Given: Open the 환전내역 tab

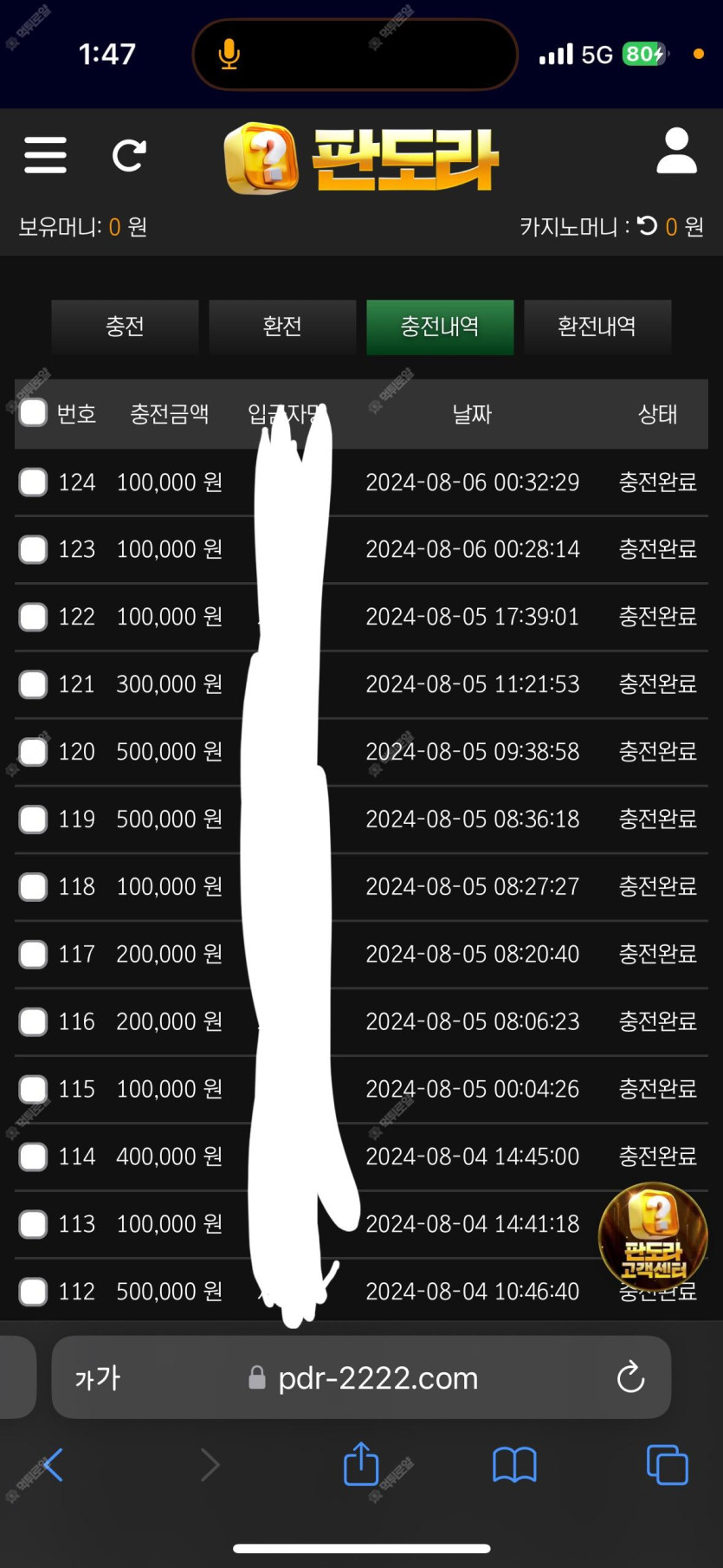Looking at the screenshot, I should pyautogui.click(x=597, y=327).
